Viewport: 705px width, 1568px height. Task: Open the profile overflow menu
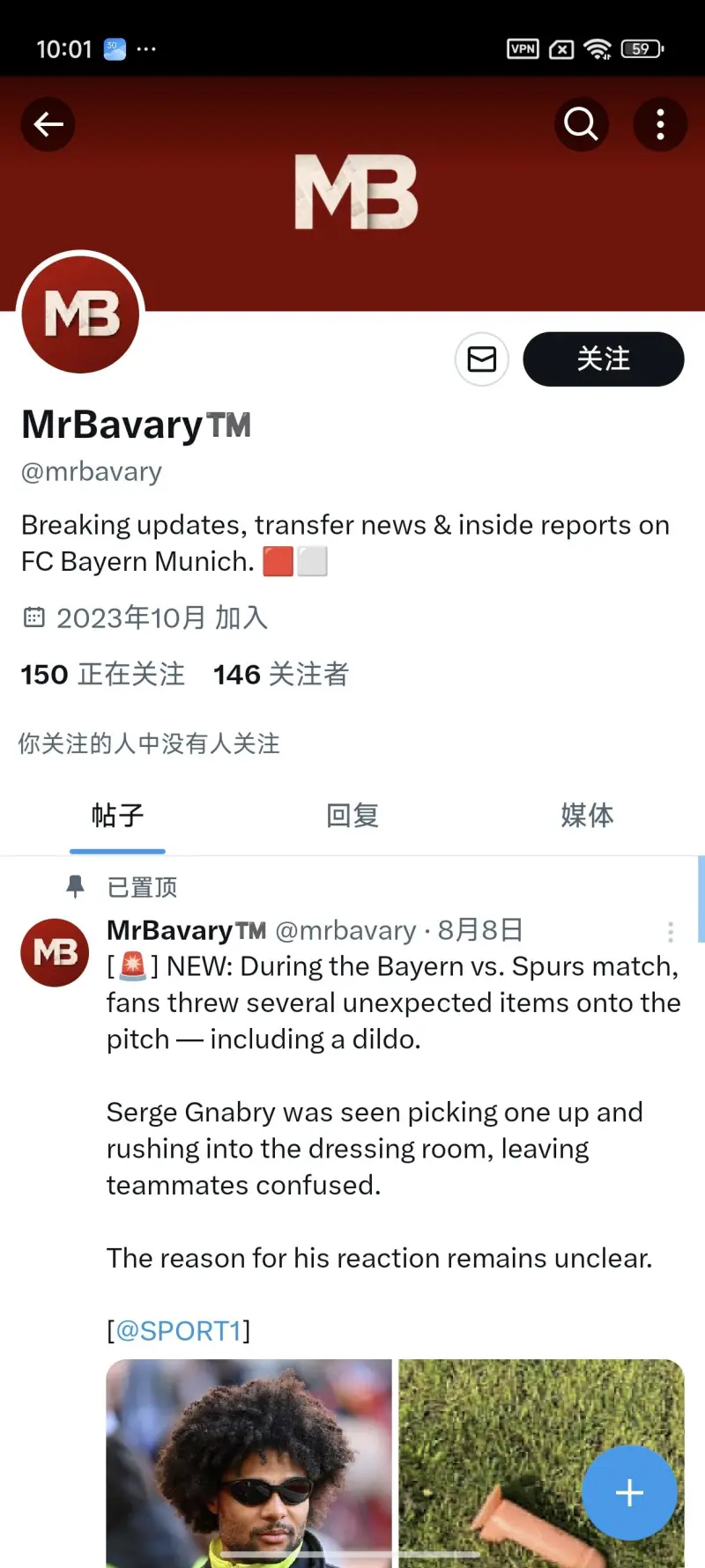point(660,124)
